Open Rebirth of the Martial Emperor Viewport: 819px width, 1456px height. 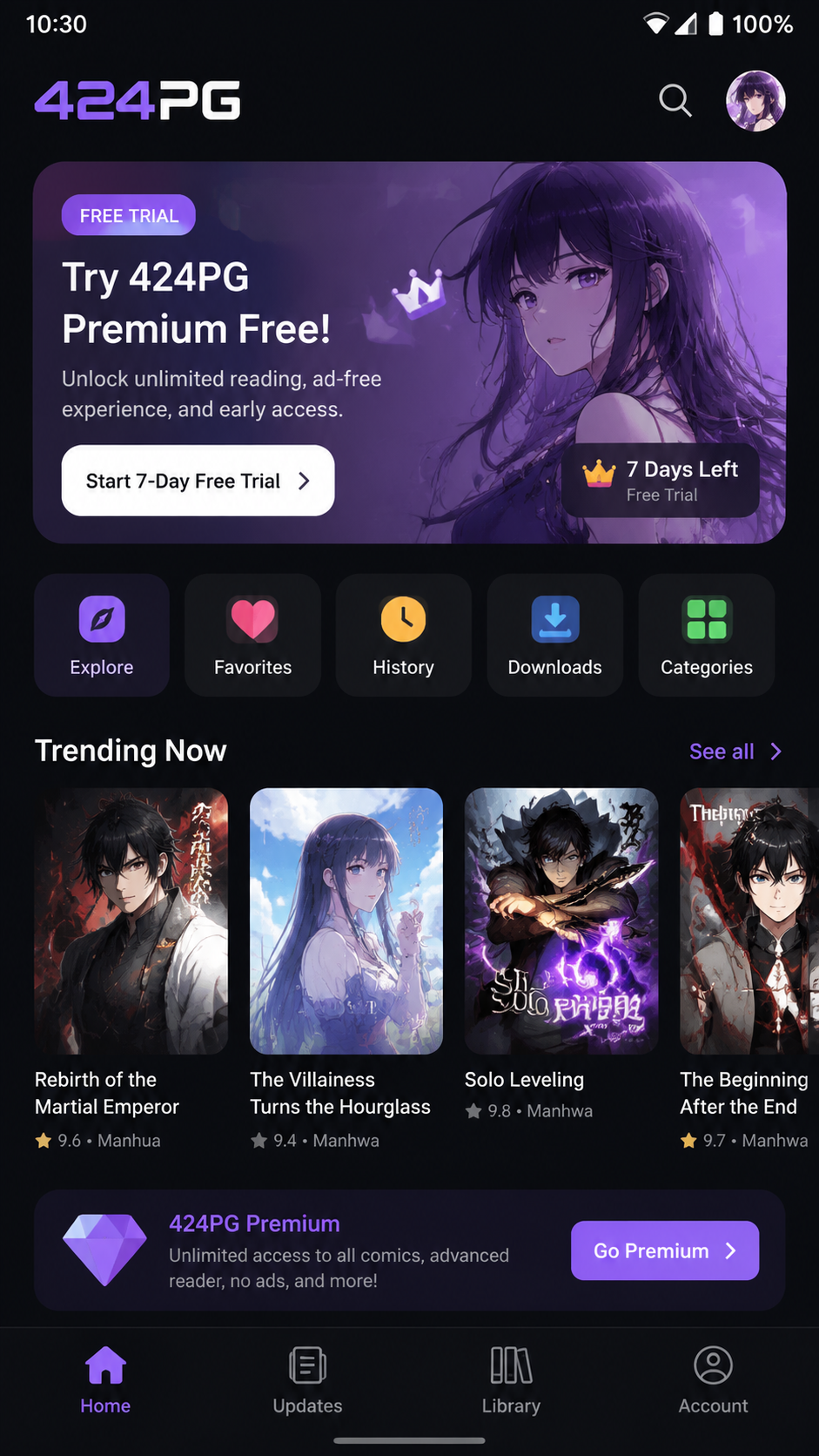click(x=131, y=968)
